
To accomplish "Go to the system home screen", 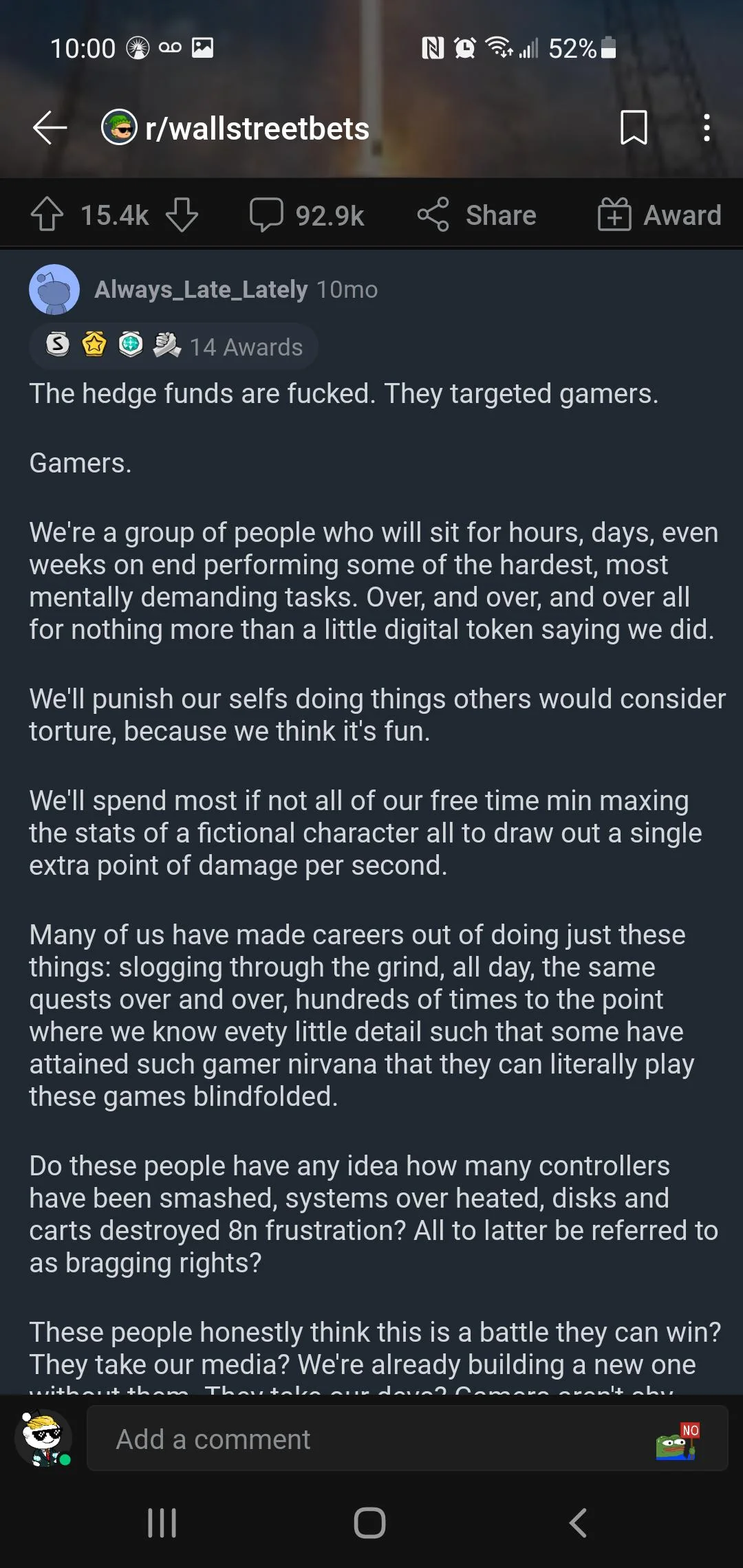I will pyautogui.click(x=369, y=1523).
